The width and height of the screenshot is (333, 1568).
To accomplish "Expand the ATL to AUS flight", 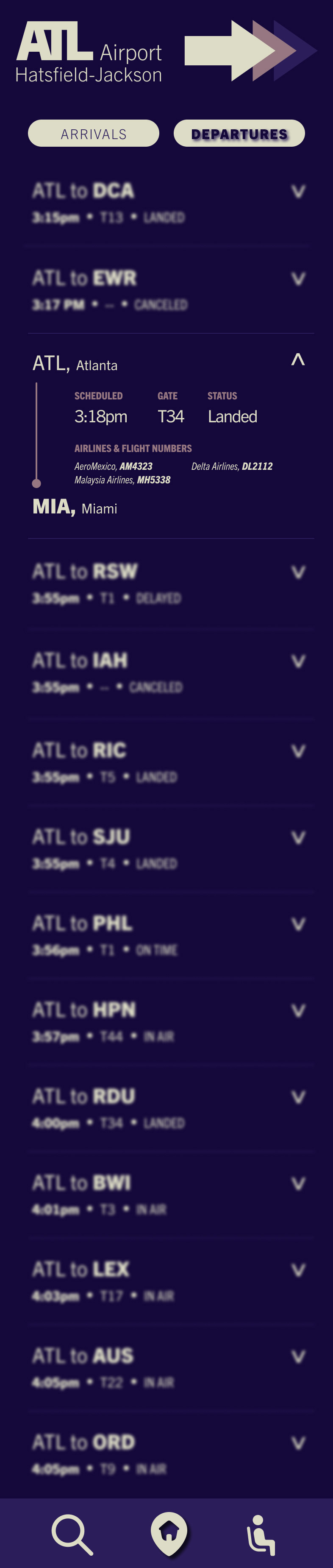I will [x=298, y=1356].
